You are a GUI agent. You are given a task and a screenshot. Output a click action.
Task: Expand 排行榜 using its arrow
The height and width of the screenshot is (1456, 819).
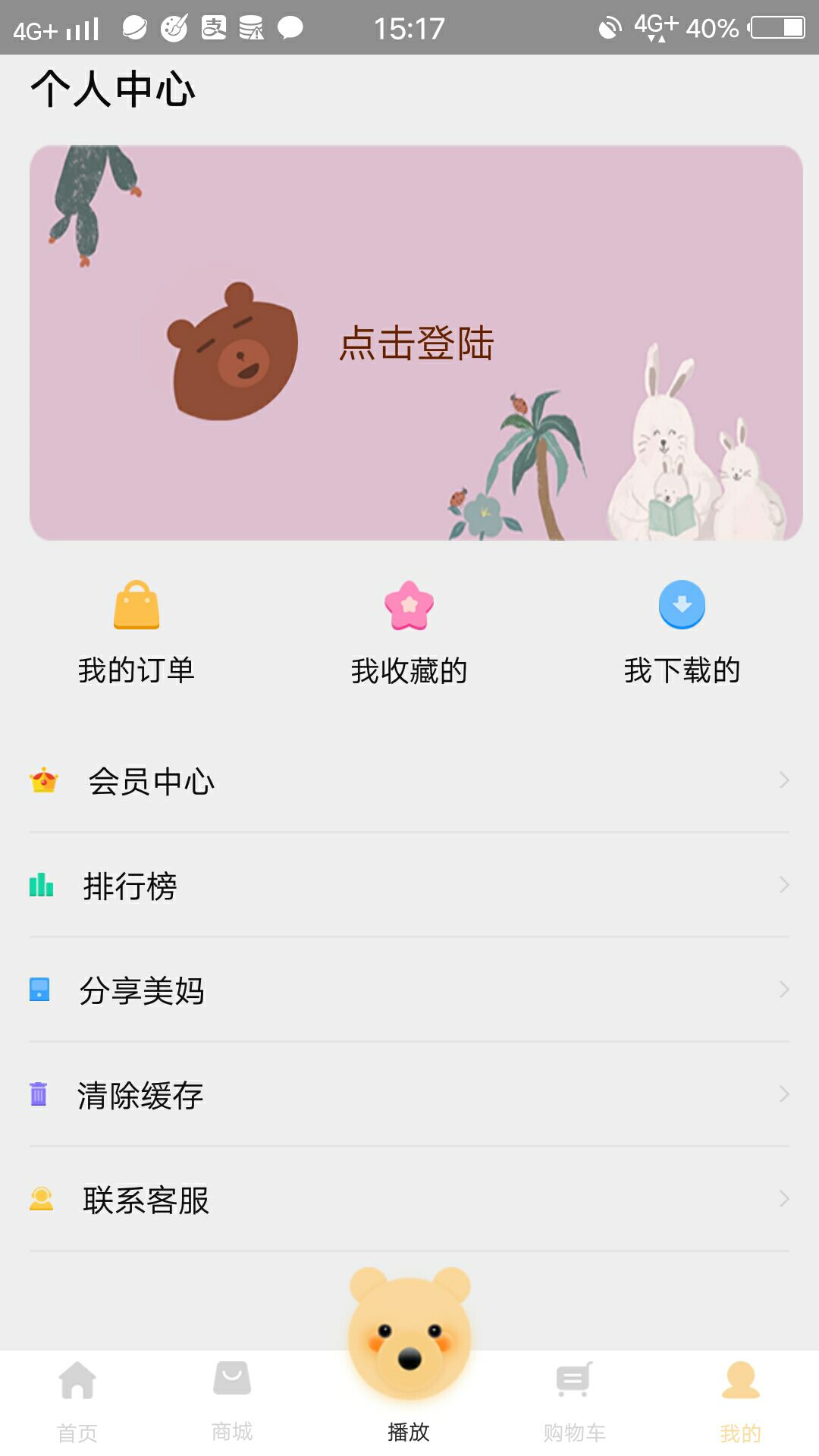point(785,886)
